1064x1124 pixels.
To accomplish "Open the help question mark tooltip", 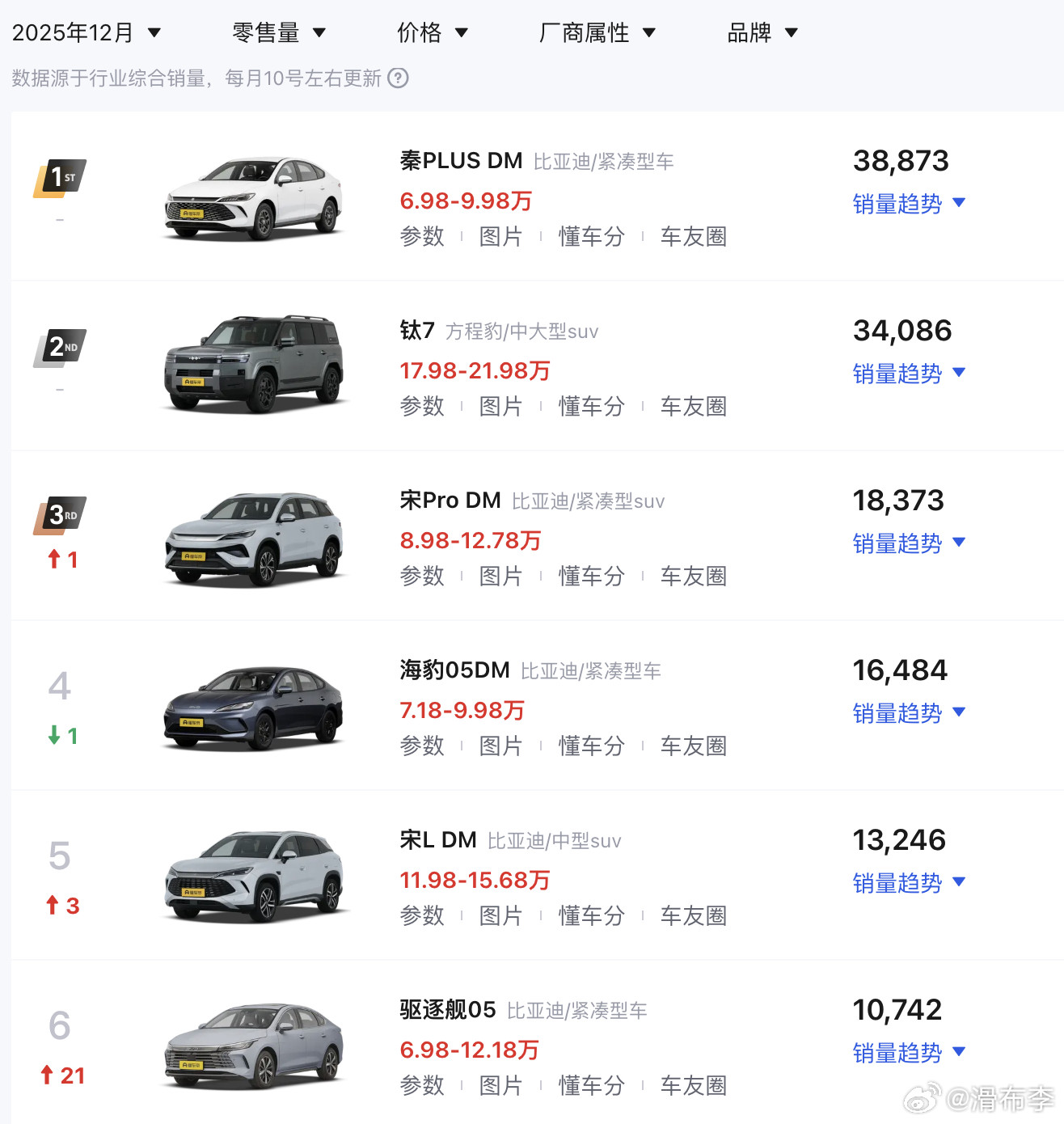I will (x=398, y=78).
